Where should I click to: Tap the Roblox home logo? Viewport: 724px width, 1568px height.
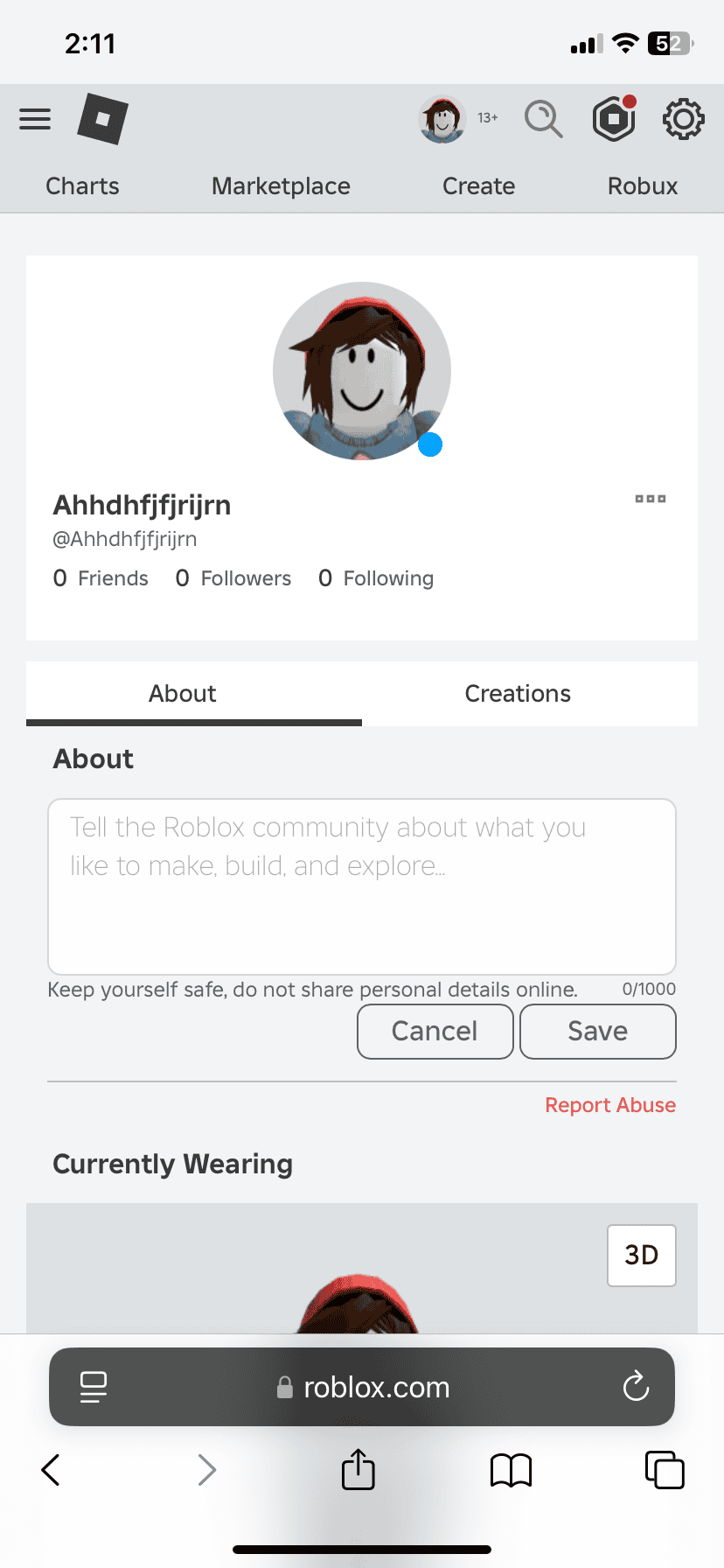click(x=102, y=118)
